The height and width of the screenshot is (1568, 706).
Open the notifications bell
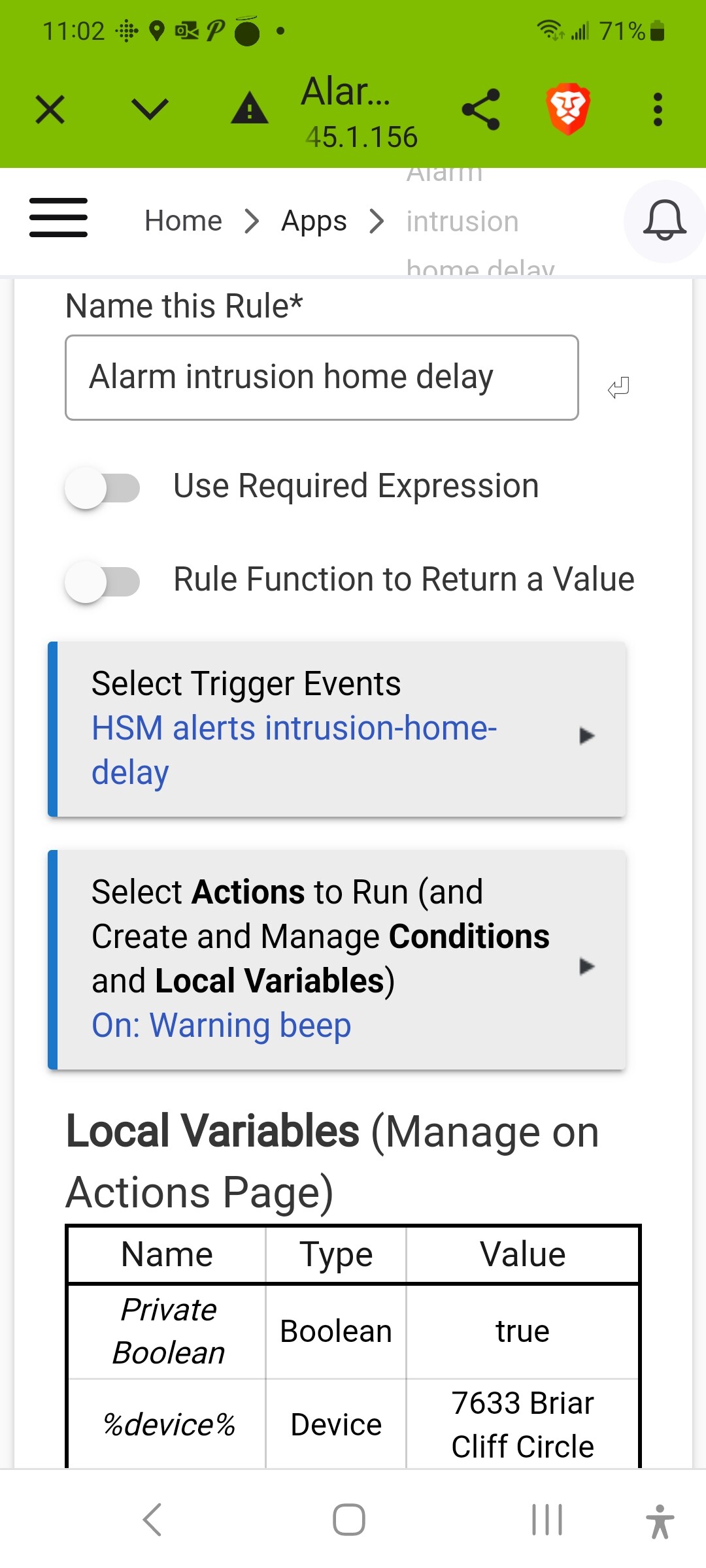(x=665, y=221)
